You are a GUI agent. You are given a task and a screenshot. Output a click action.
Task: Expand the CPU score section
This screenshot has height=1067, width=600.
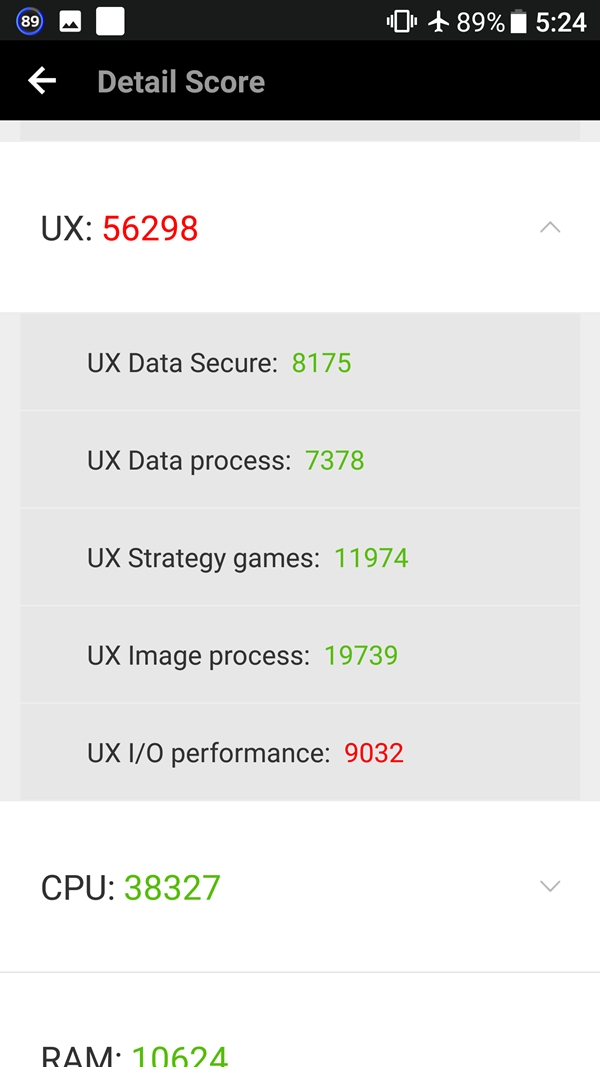pyautogui.click(x=549, y=886)
